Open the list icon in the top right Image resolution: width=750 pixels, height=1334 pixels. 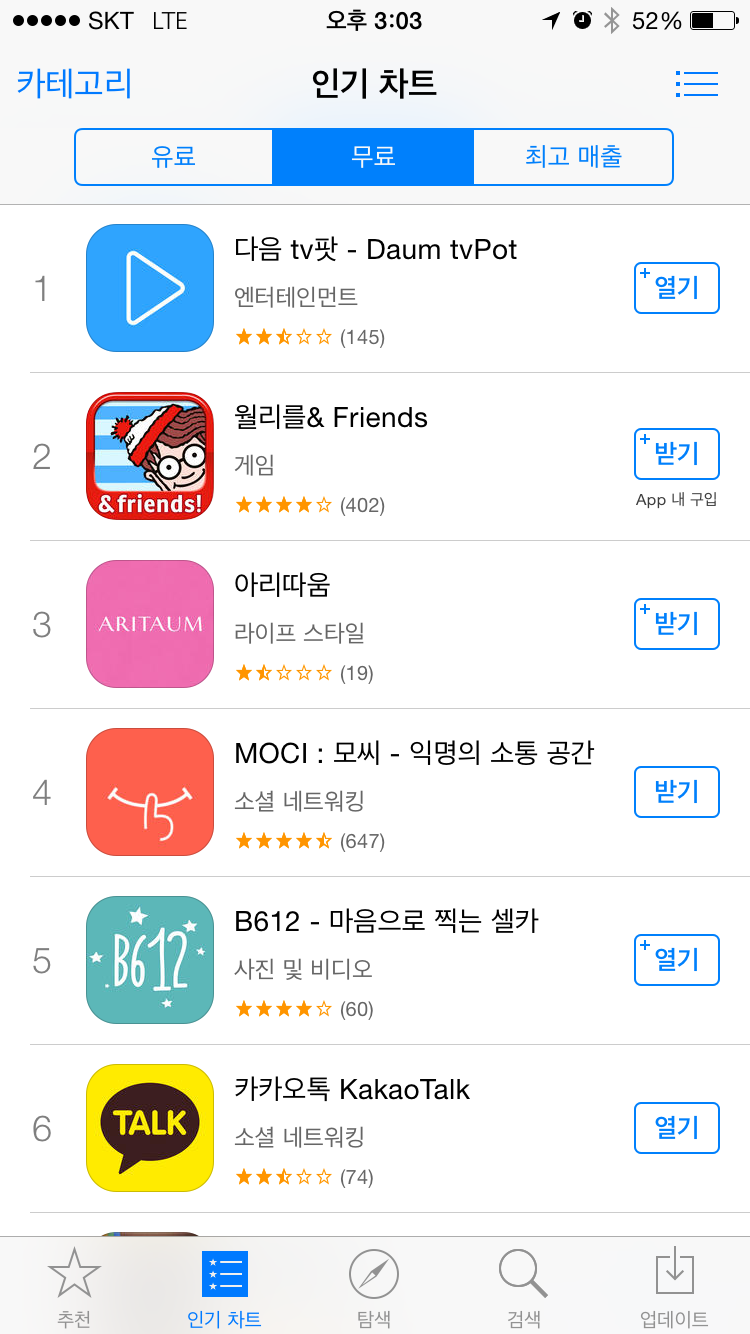click(x=697, y=83)
